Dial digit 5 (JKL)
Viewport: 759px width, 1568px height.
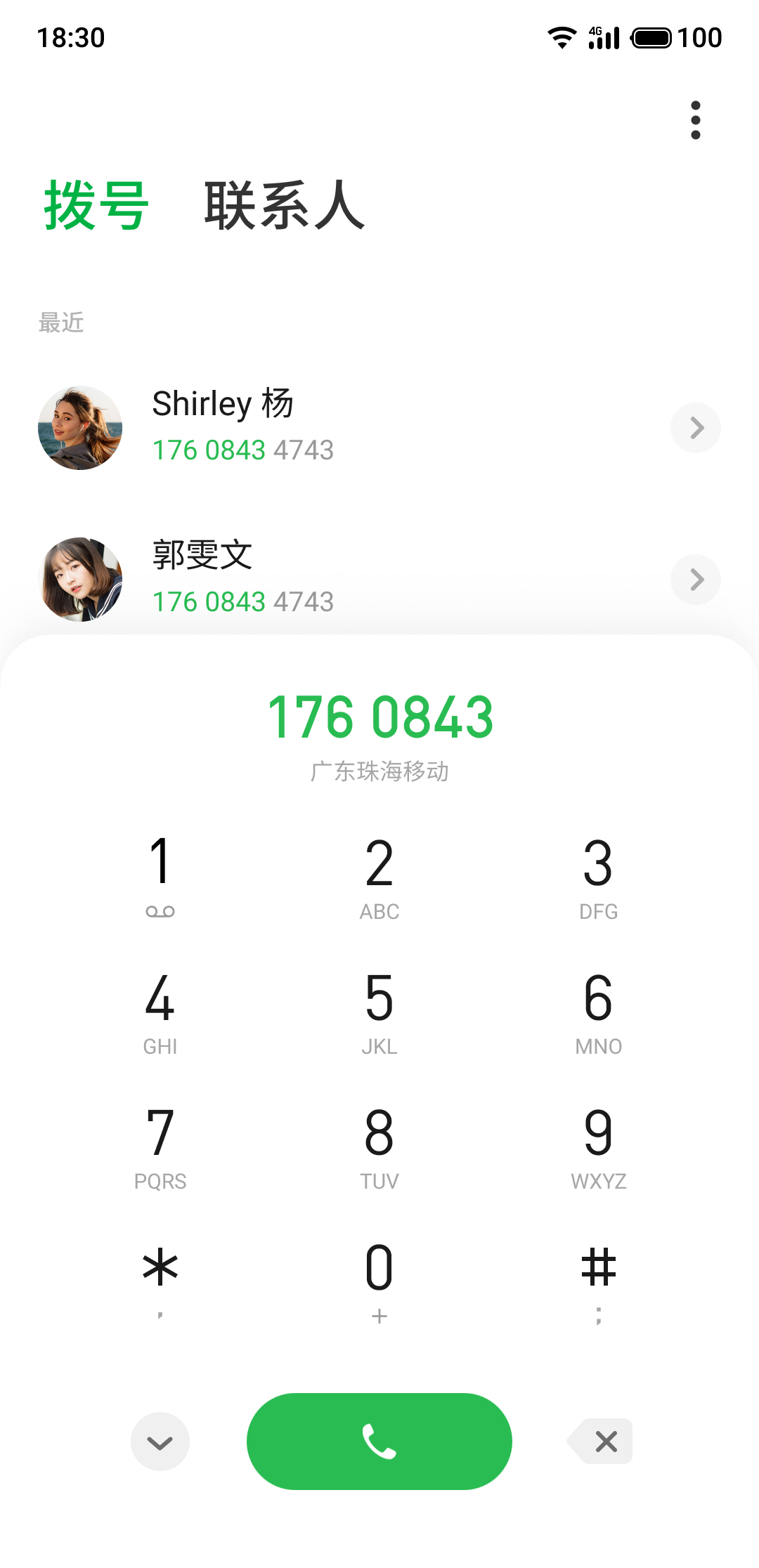point(379,1010)
